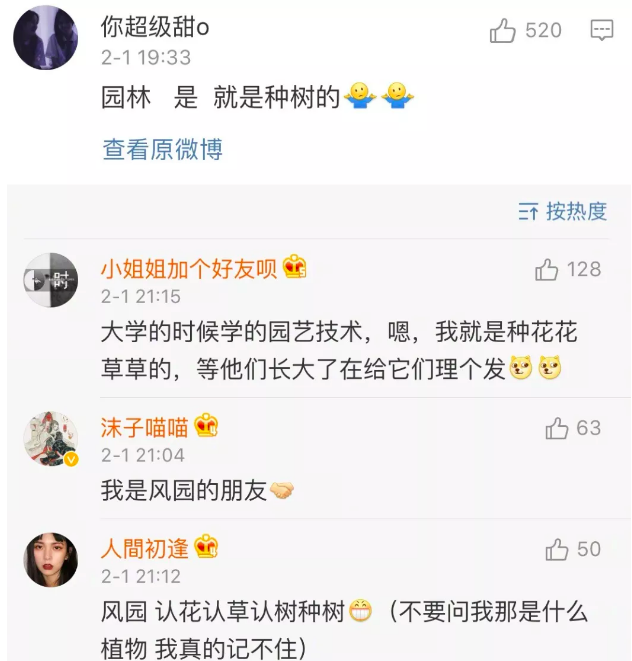View 小姐姐加个好友呗's username profile
632x661 pixels.
189,268
